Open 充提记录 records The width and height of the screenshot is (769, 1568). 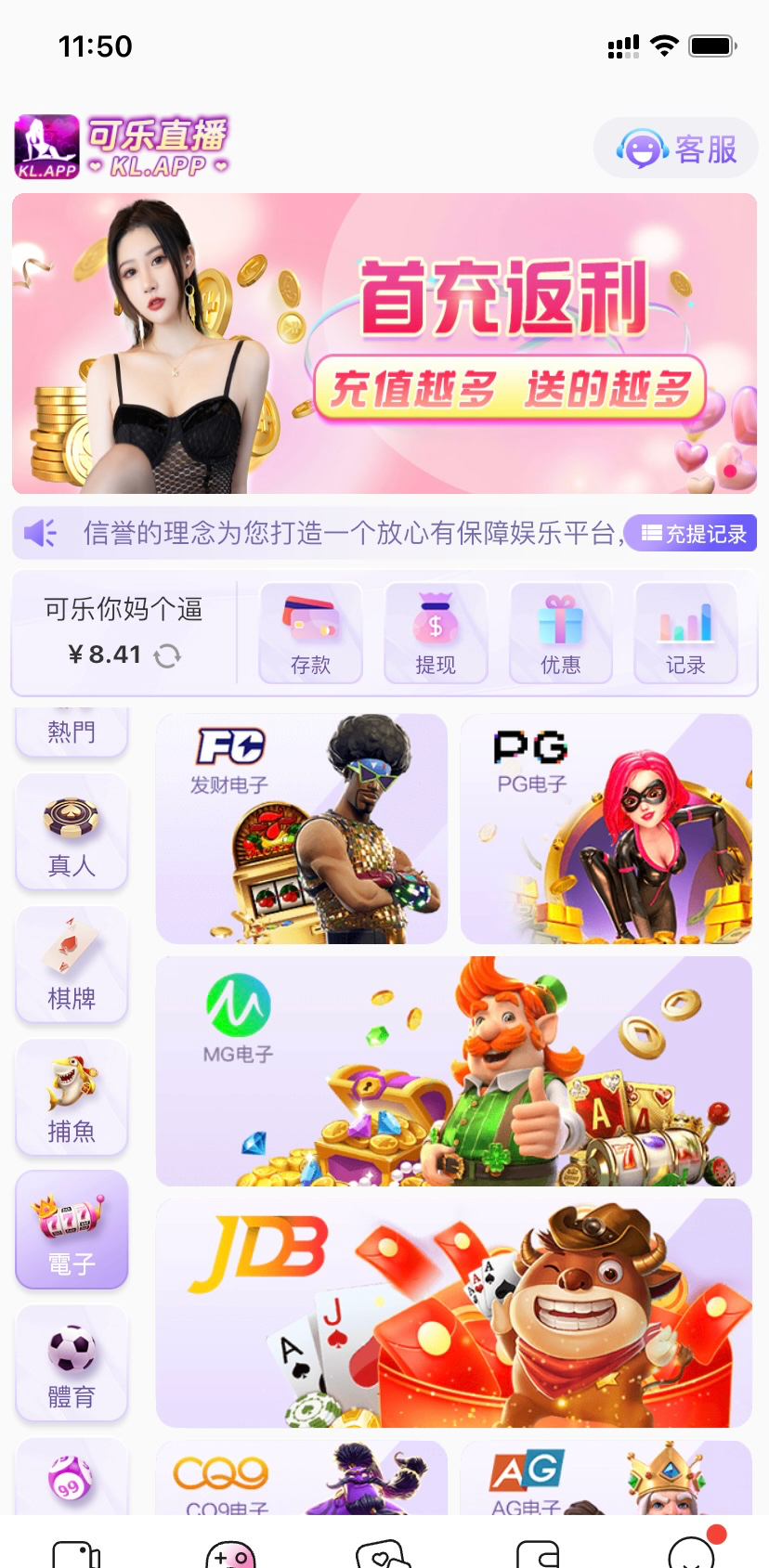[691, 533]
